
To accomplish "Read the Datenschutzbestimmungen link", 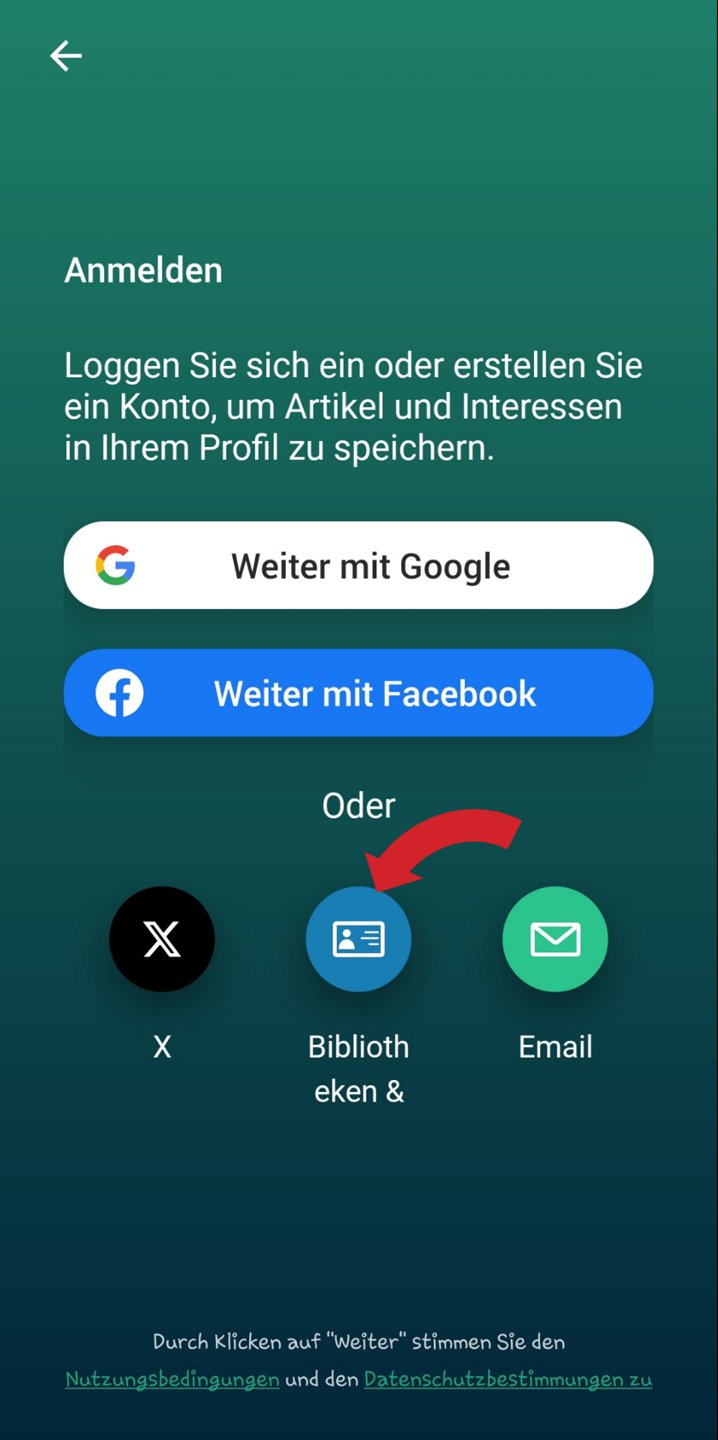I will click(x=507, y=1380).
